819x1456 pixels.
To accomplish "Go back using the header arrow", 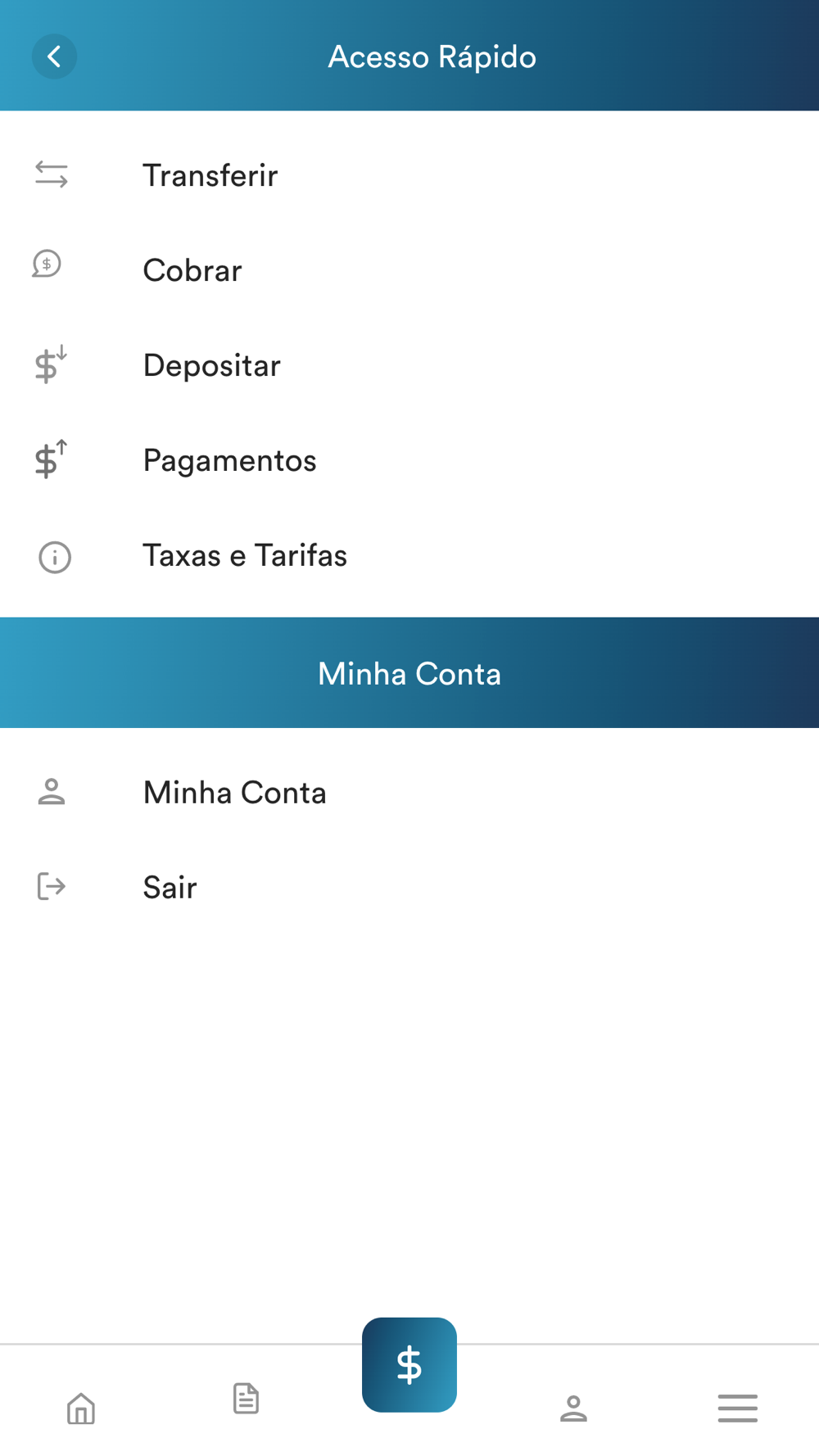I will (54, 57).
